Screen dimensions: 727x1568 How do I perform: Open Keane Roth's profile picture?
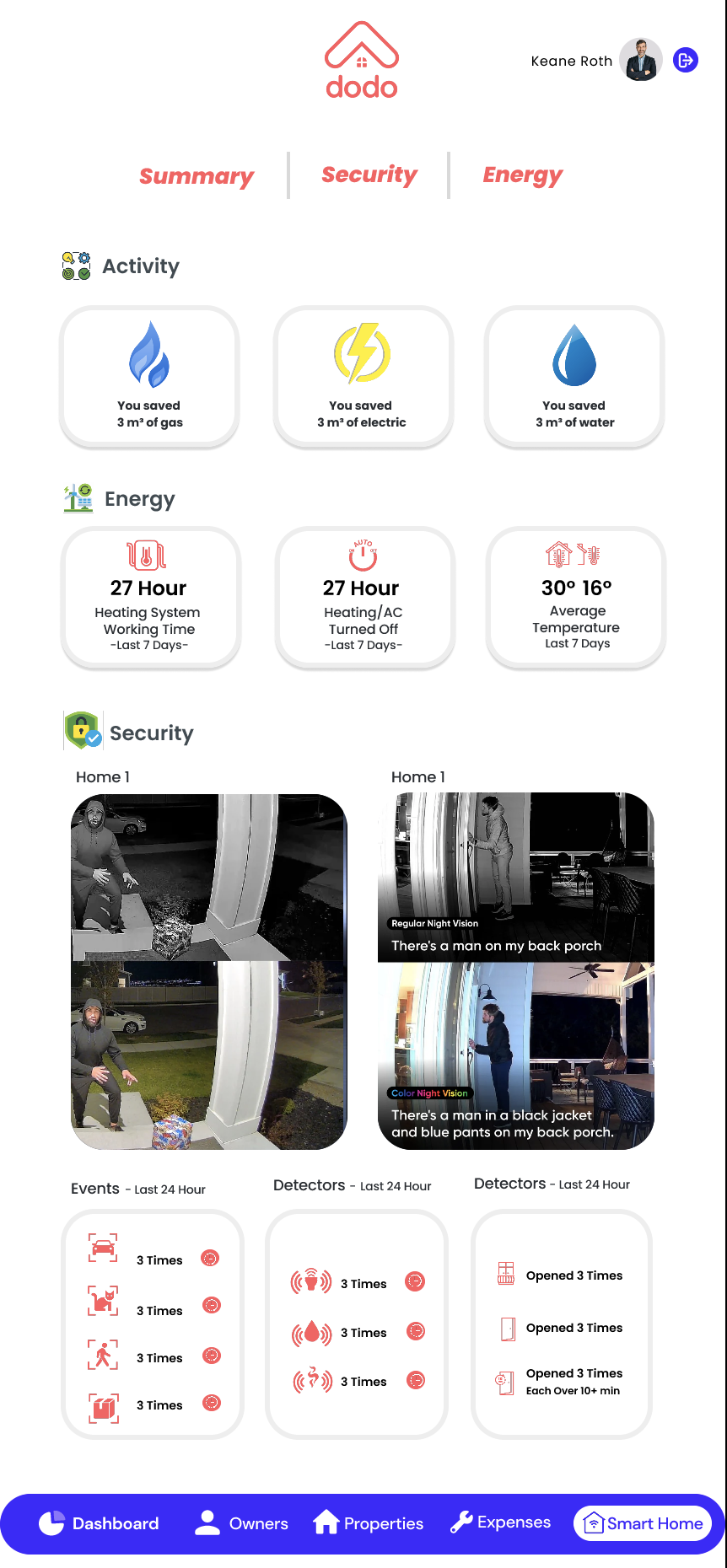tap(640, 60)
